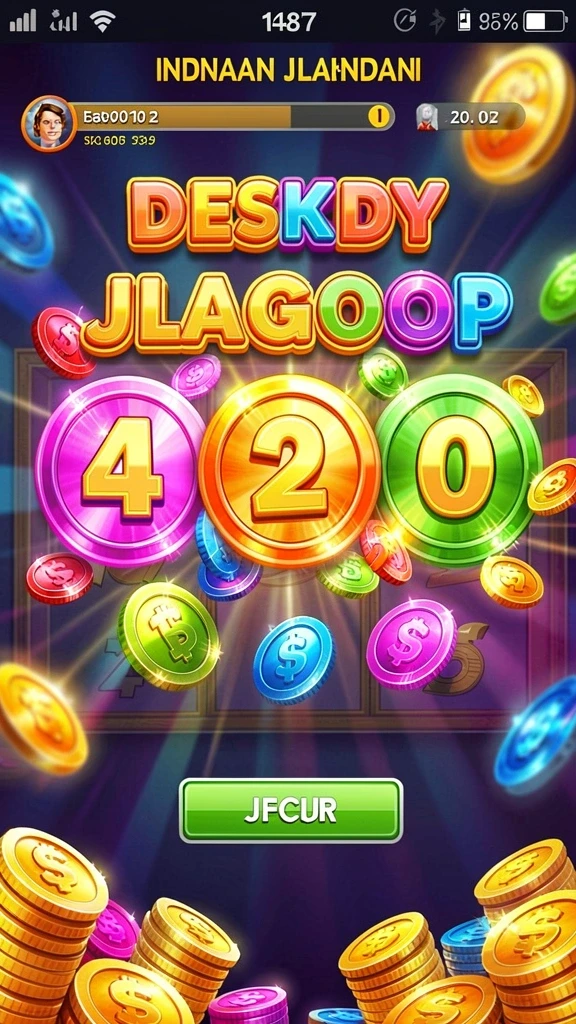Open the player profile avatar
The height and width of the screenshot is (1024, 576).
(x=49, y=123)
